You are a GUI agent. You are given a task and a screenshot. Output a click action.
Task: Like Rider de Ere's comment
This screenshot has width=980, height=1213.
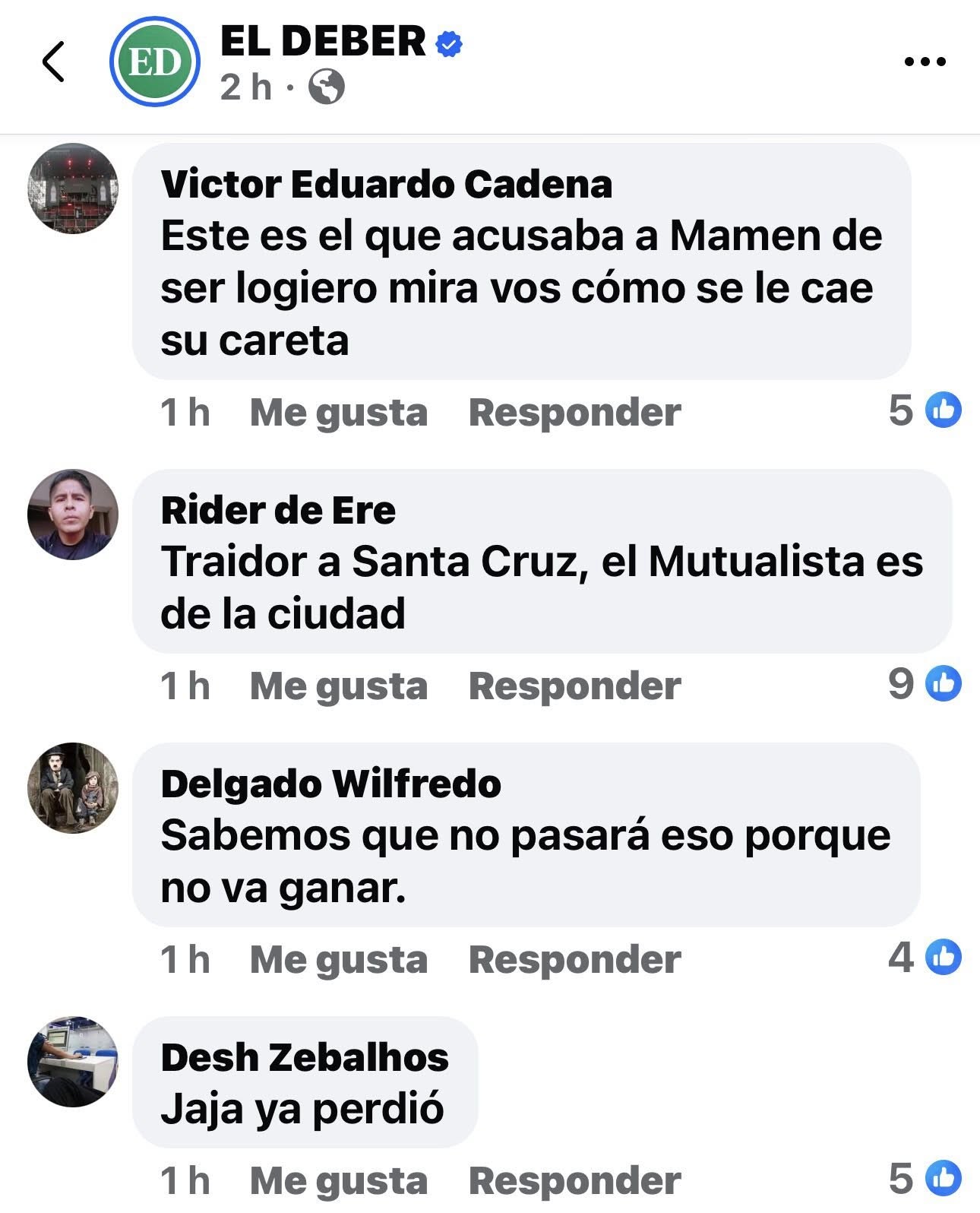tap(338, 686)
